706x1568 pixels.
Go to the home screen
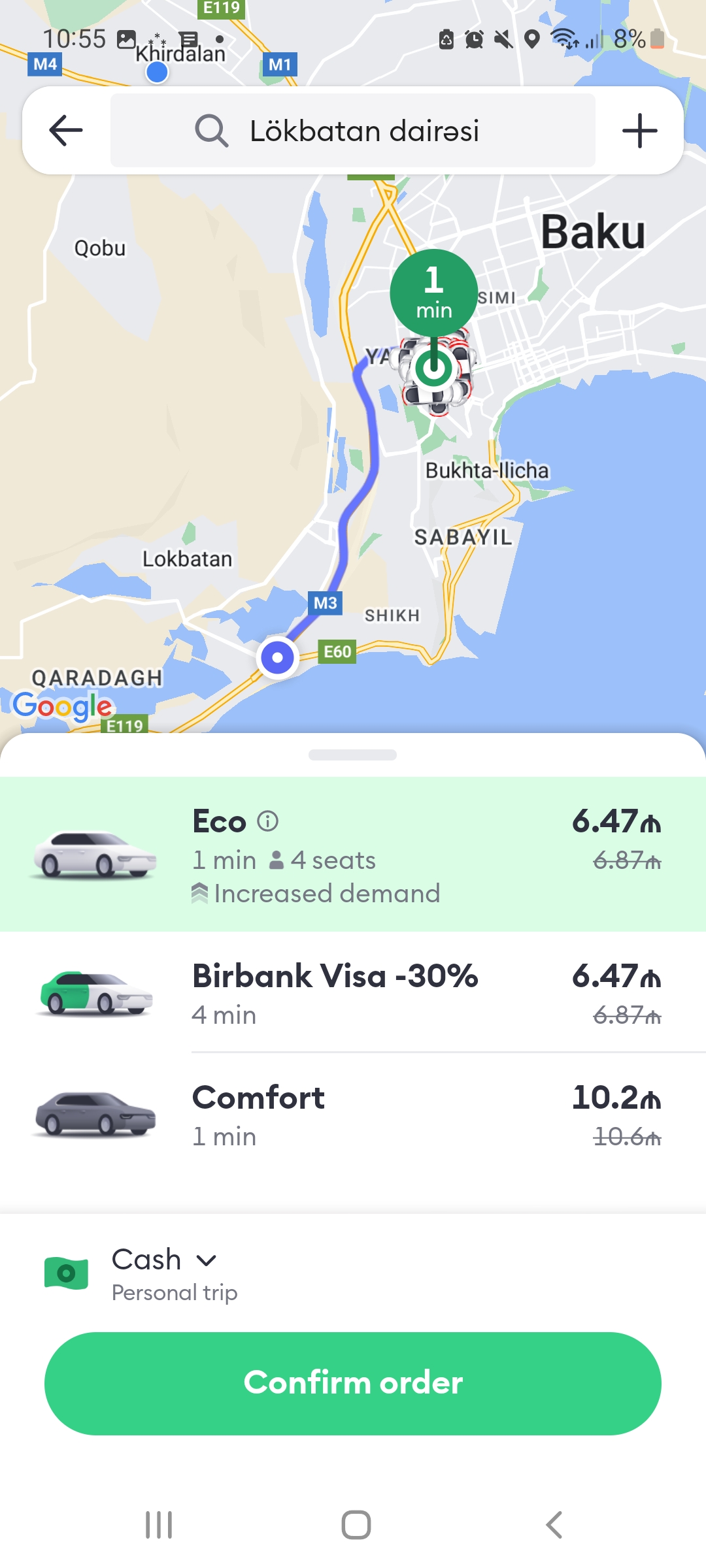[356, 1525]
